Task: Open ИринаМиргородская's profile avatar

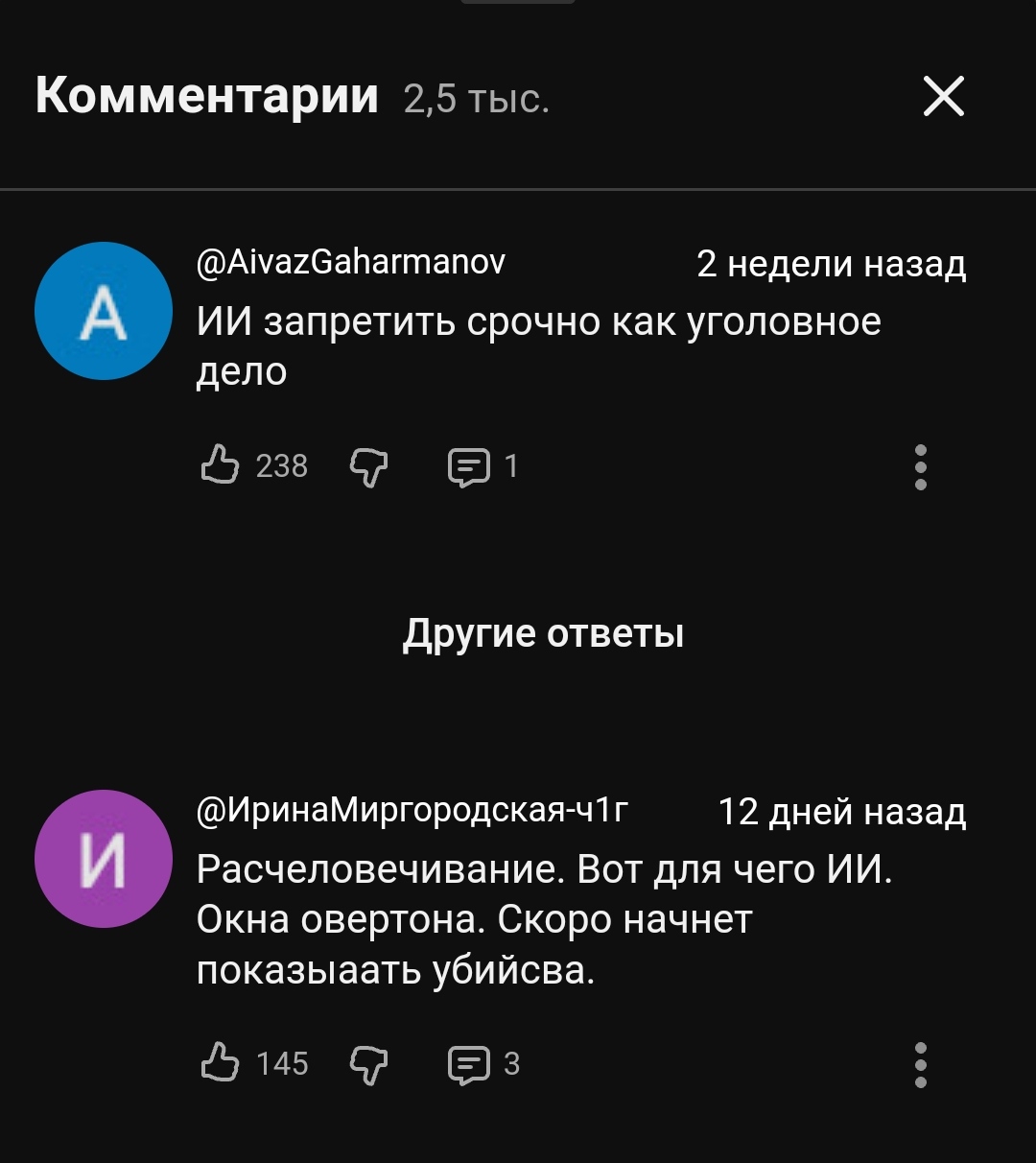Action: pyautogui.click(x=104, y=859)
